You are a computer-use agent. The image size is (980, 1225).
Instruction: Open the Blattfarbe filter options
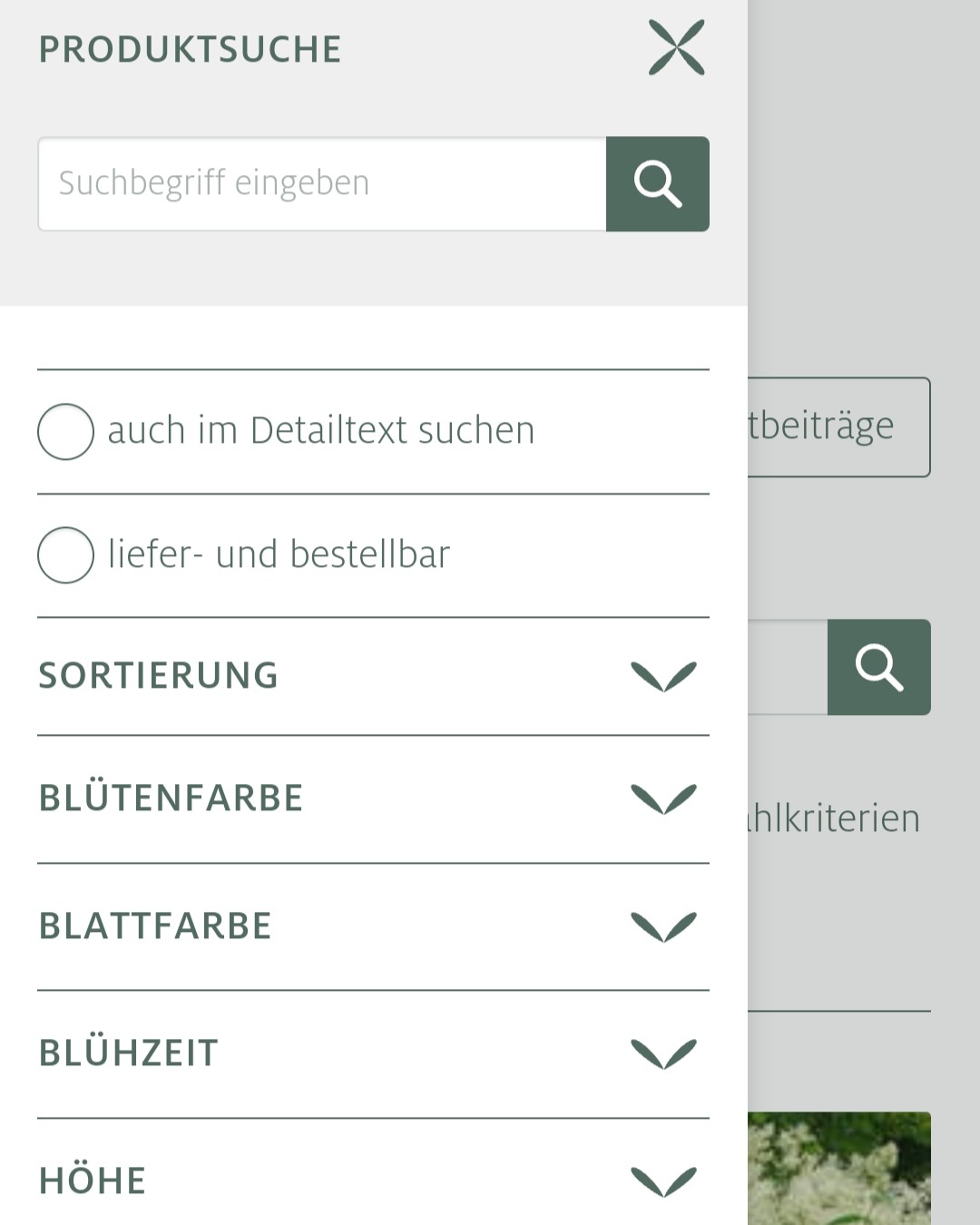(x=372, y=926)
